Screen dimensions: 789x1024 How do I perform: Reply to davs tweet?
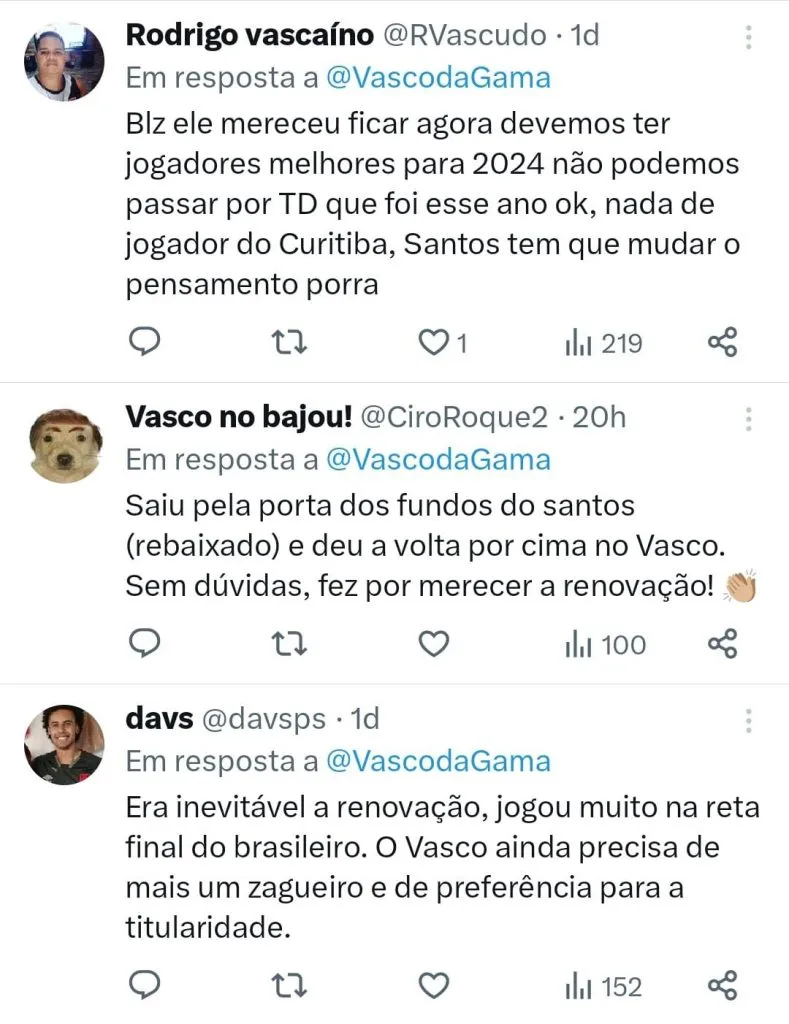pos(146,987)
